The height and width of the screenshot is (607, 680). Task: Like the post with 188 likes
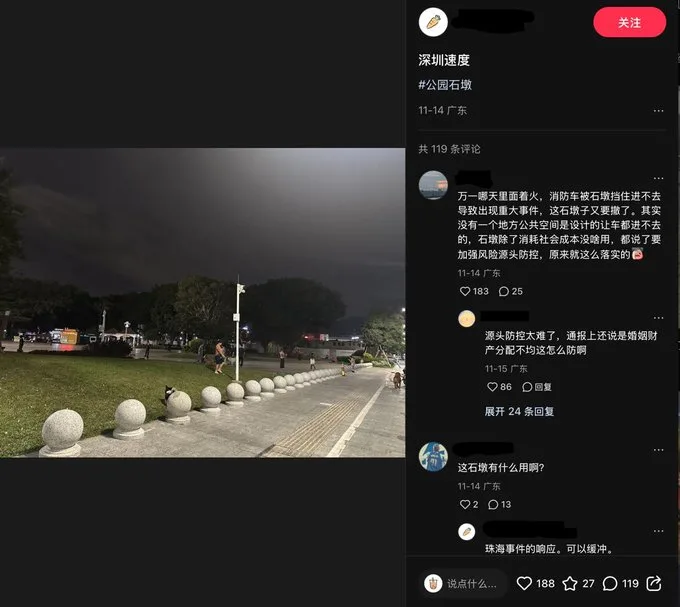pos(525,583)
